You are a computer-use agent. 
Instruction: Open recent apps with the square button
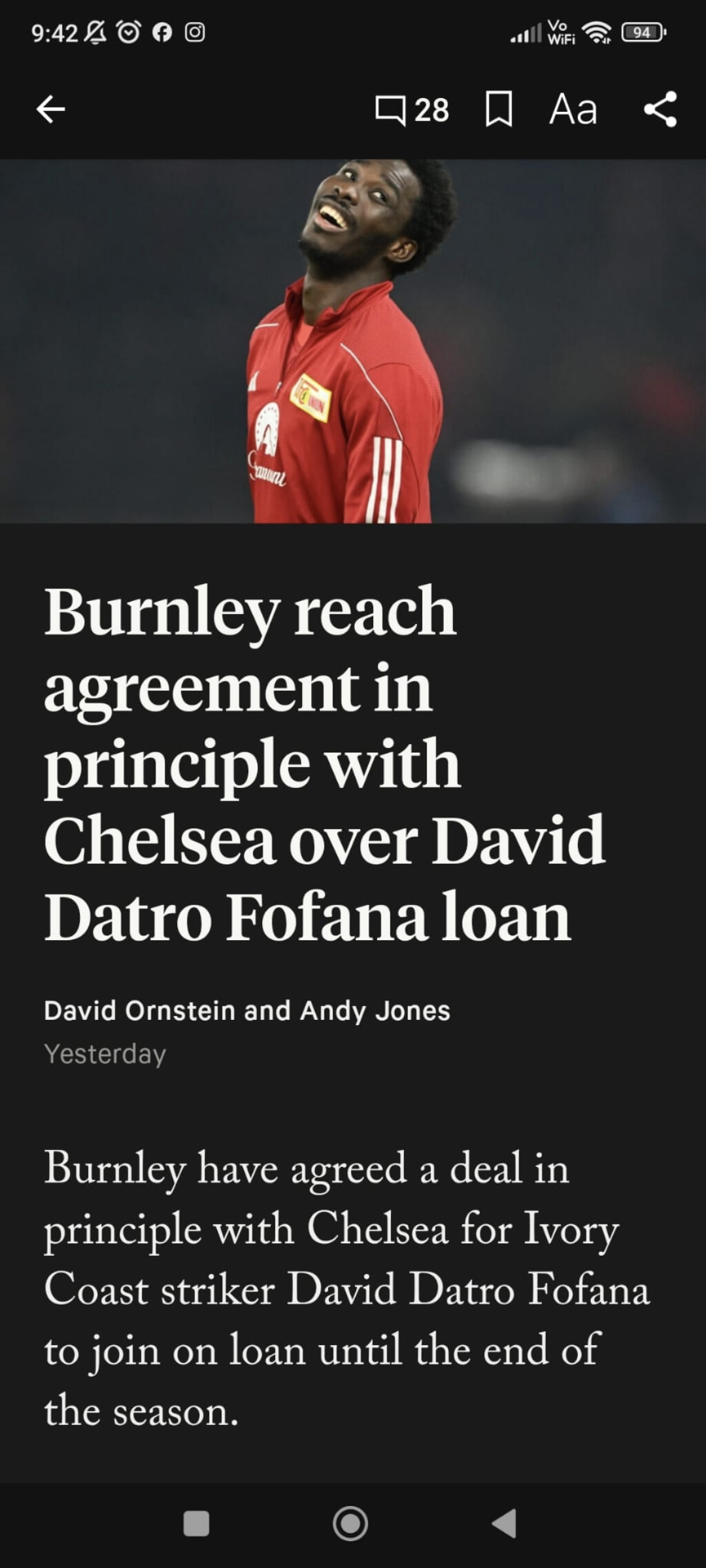coord(196,1524)
